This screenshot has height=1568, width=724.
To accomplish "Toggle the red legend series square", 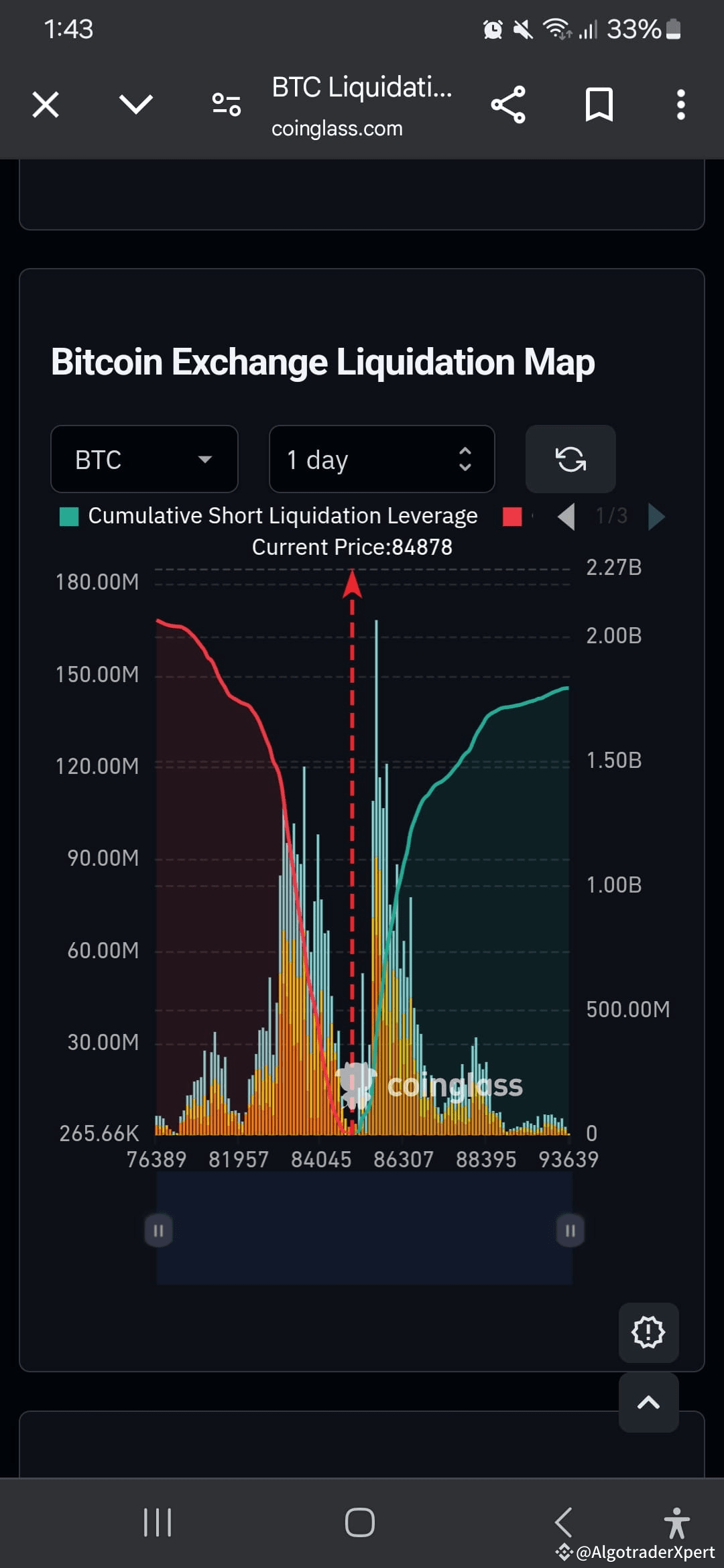I will pos(511,516).
